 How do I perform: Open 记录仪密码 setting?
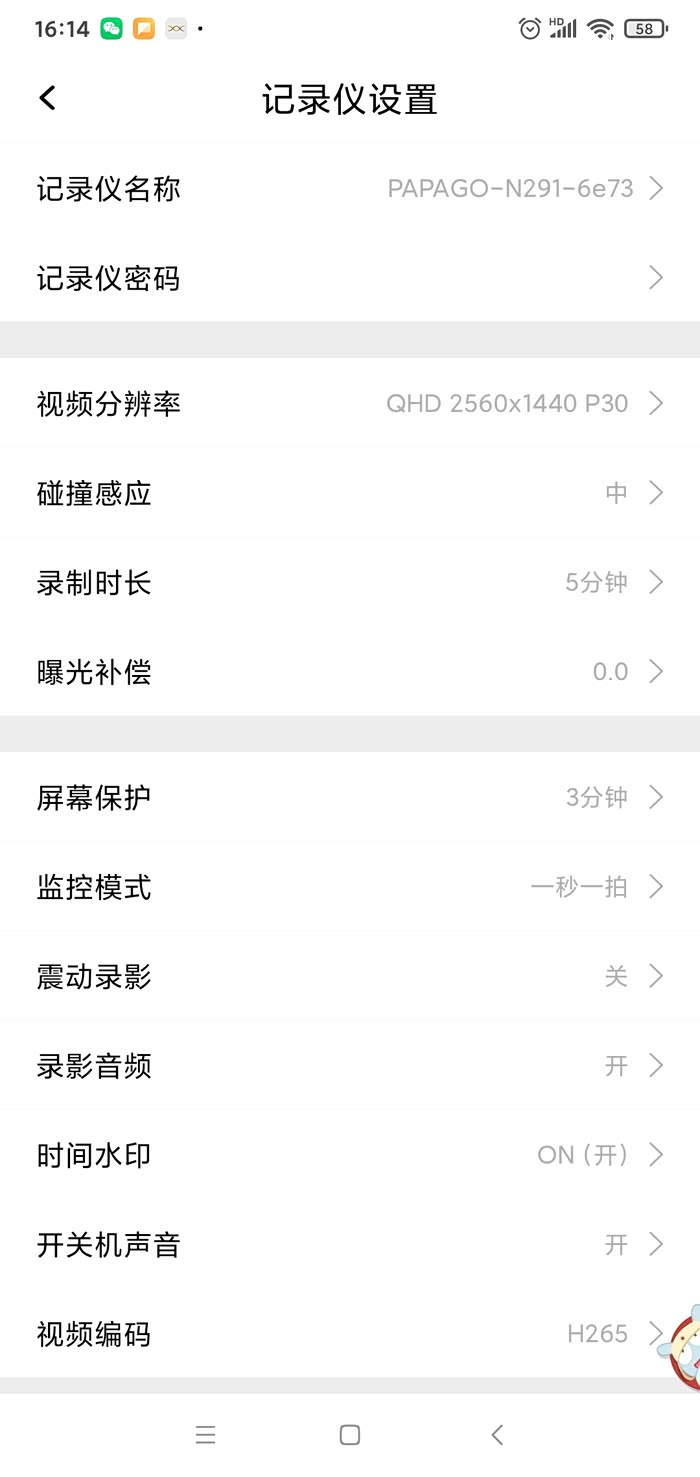tap(350, 278)
